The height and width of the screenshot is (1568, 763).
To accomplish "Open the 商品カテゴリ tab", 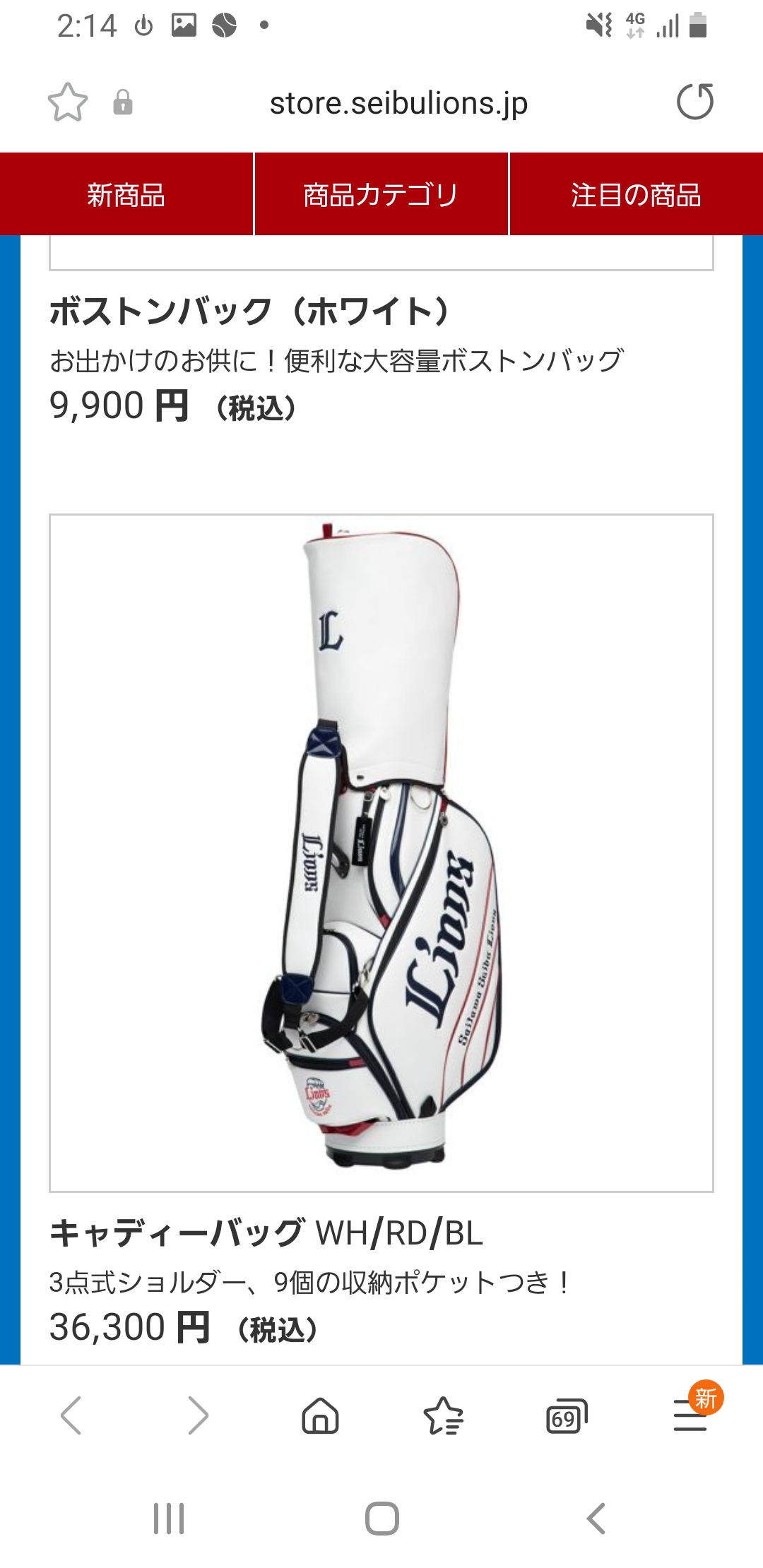I will click(381, 194).
